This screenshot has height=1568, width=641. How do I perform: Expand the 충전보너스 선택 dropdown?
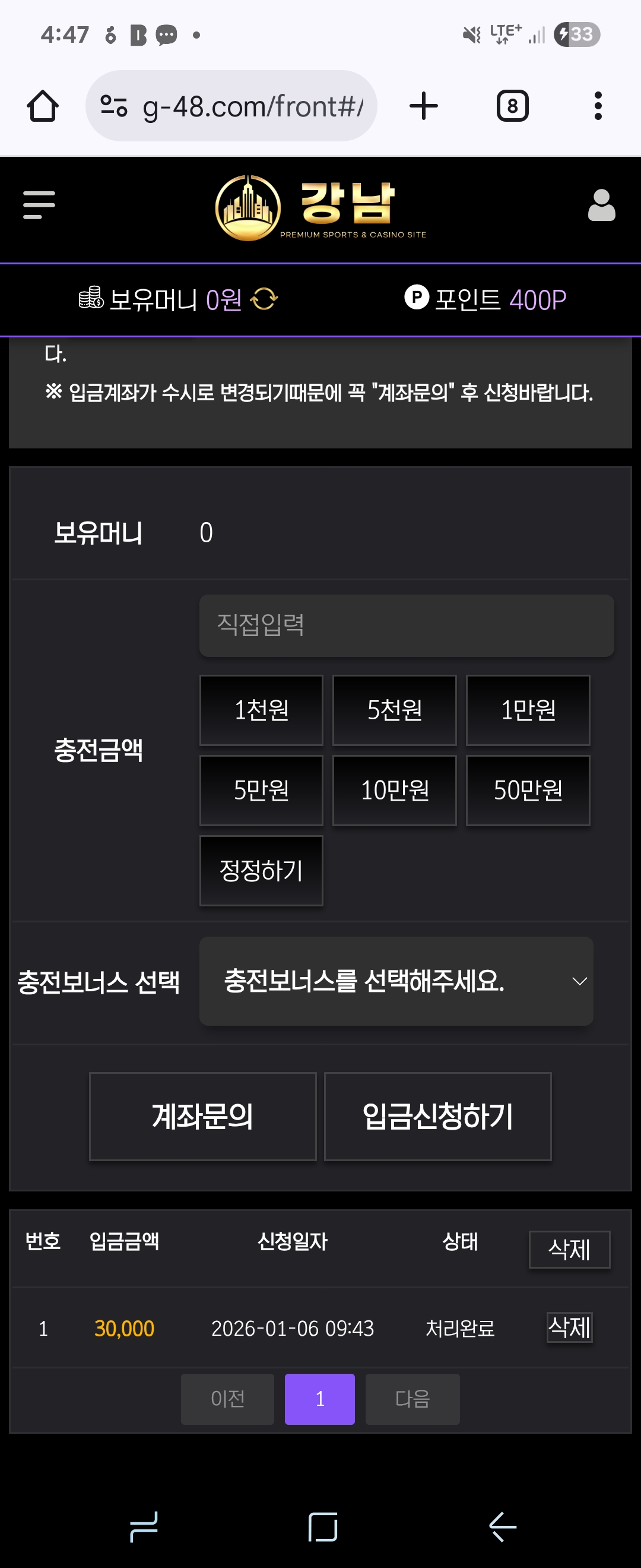(x=396, y=981)
